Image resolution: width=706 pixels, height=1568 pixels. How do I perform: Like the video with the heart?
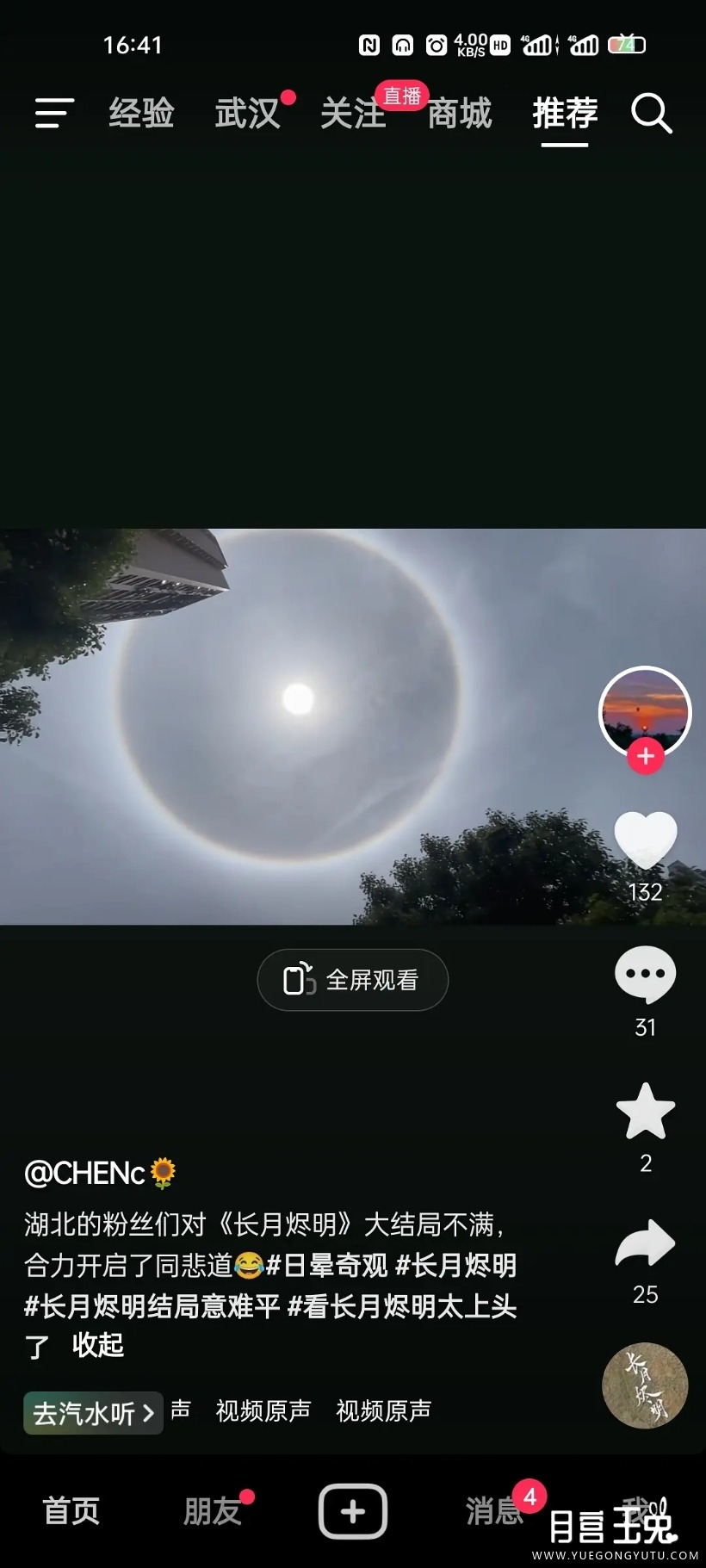[x=645, y=840]
